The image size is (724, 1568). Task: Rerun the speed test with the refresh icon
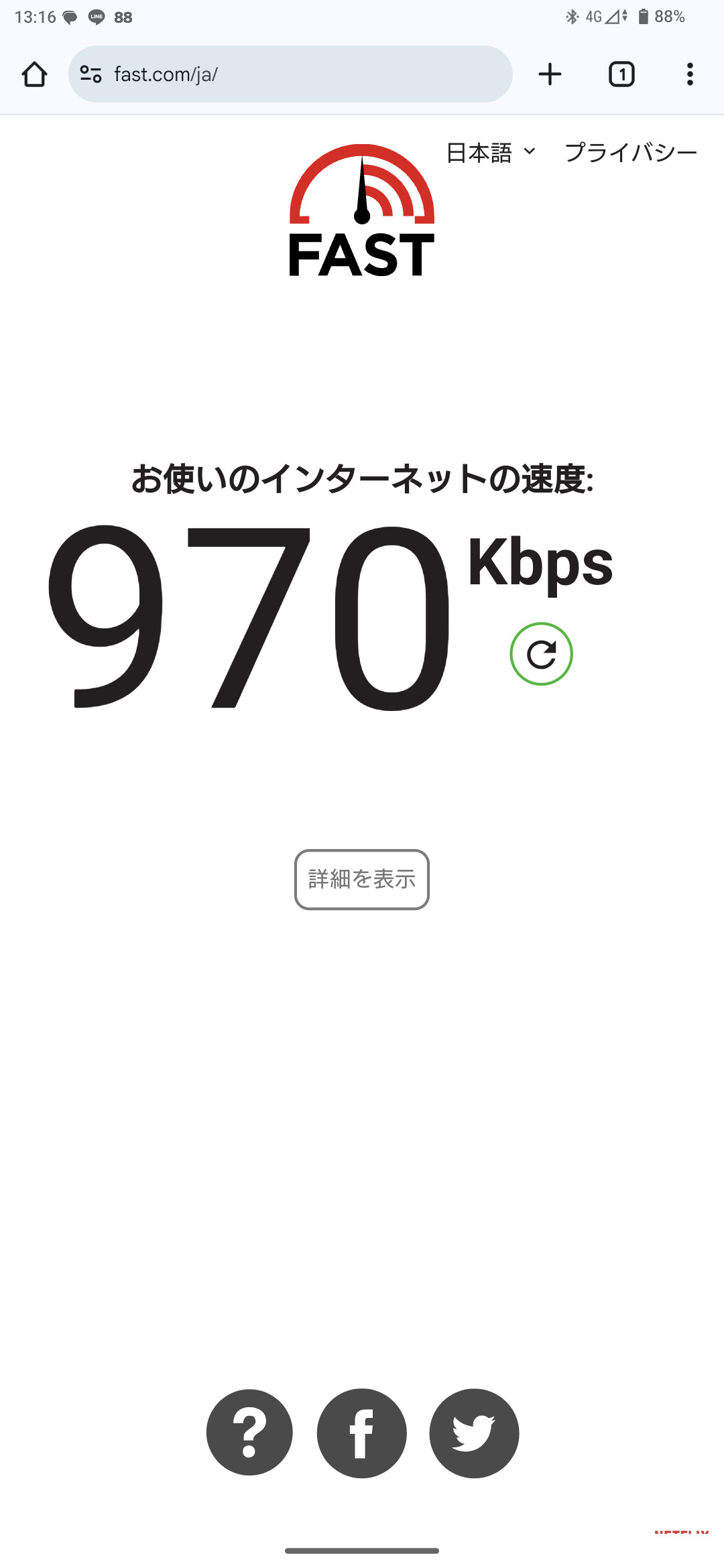[x=541, y=654]
